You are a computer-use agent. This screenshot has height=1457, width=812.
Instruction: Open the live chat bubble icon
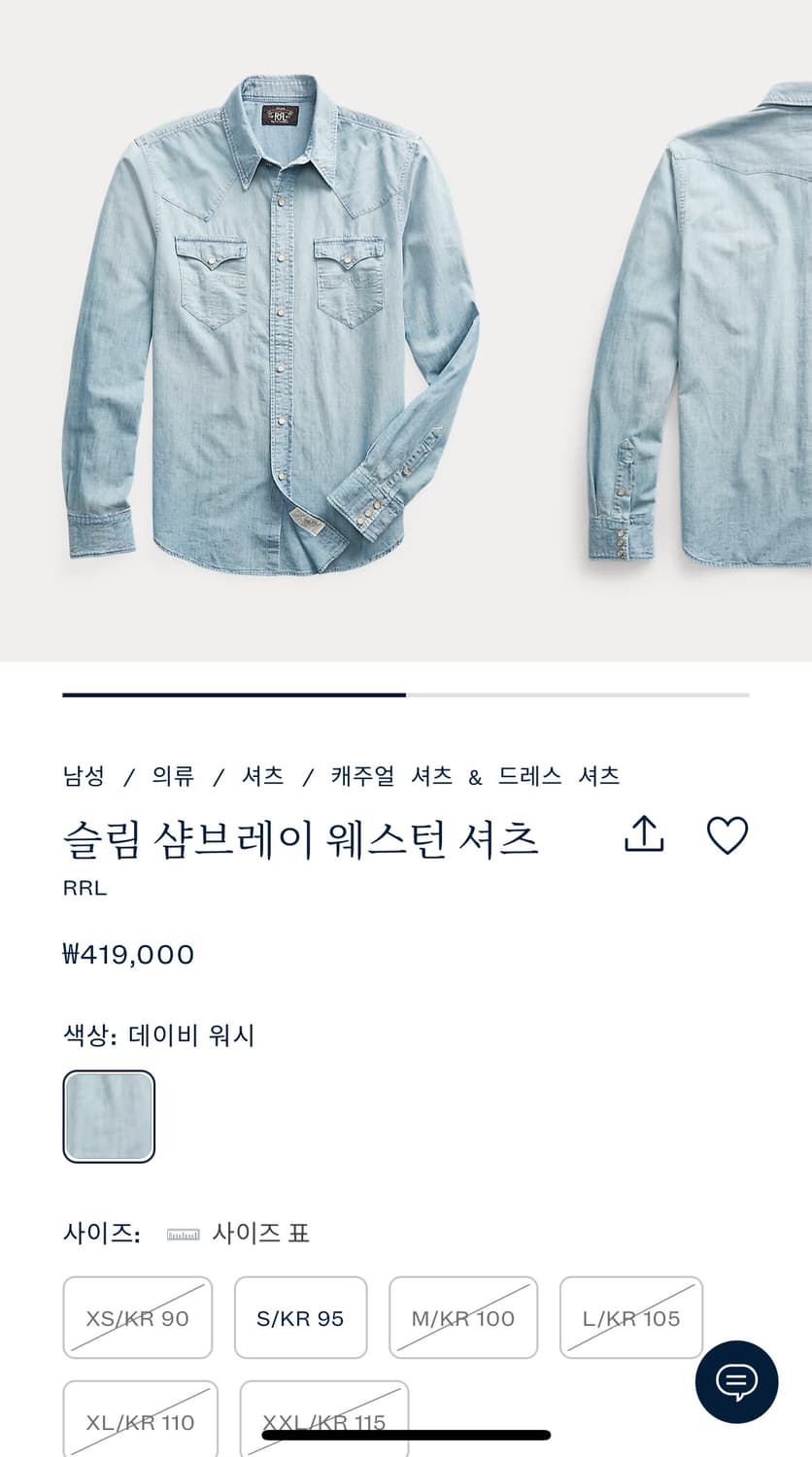coord(738,1382)
